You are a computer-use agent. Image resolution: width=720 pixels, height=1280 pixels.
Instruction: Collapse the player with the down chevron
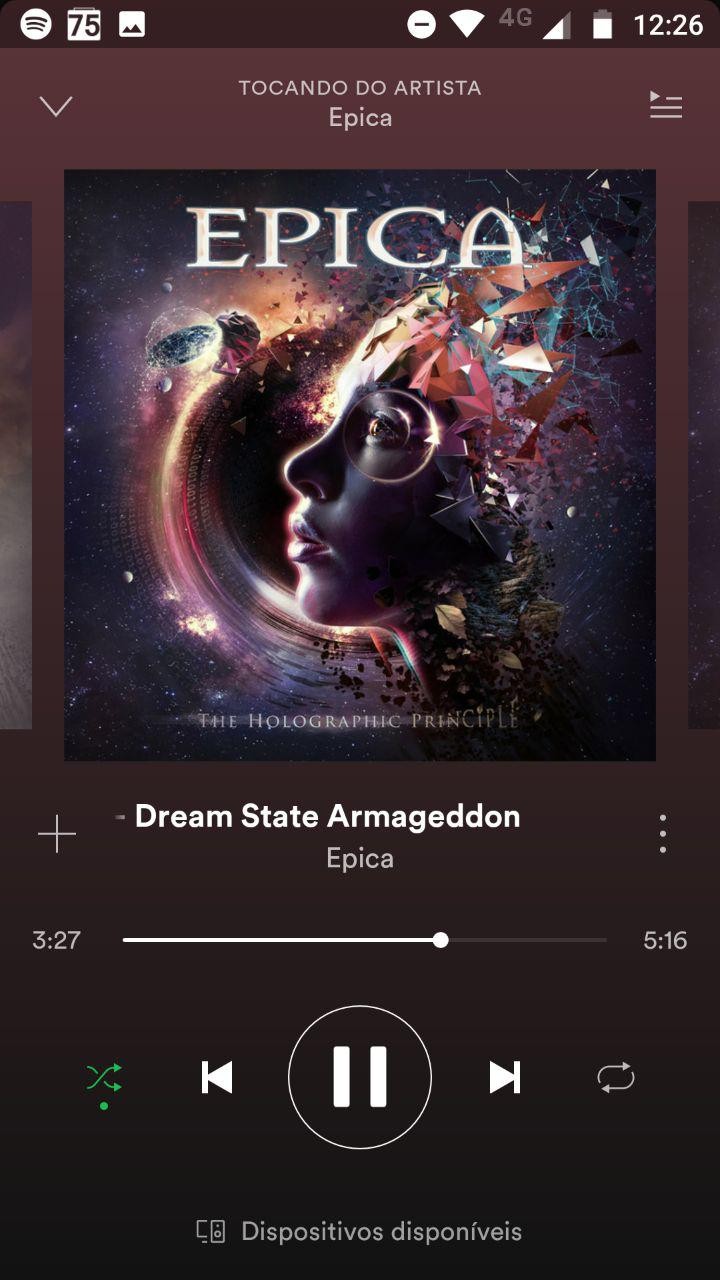[56, 106]
